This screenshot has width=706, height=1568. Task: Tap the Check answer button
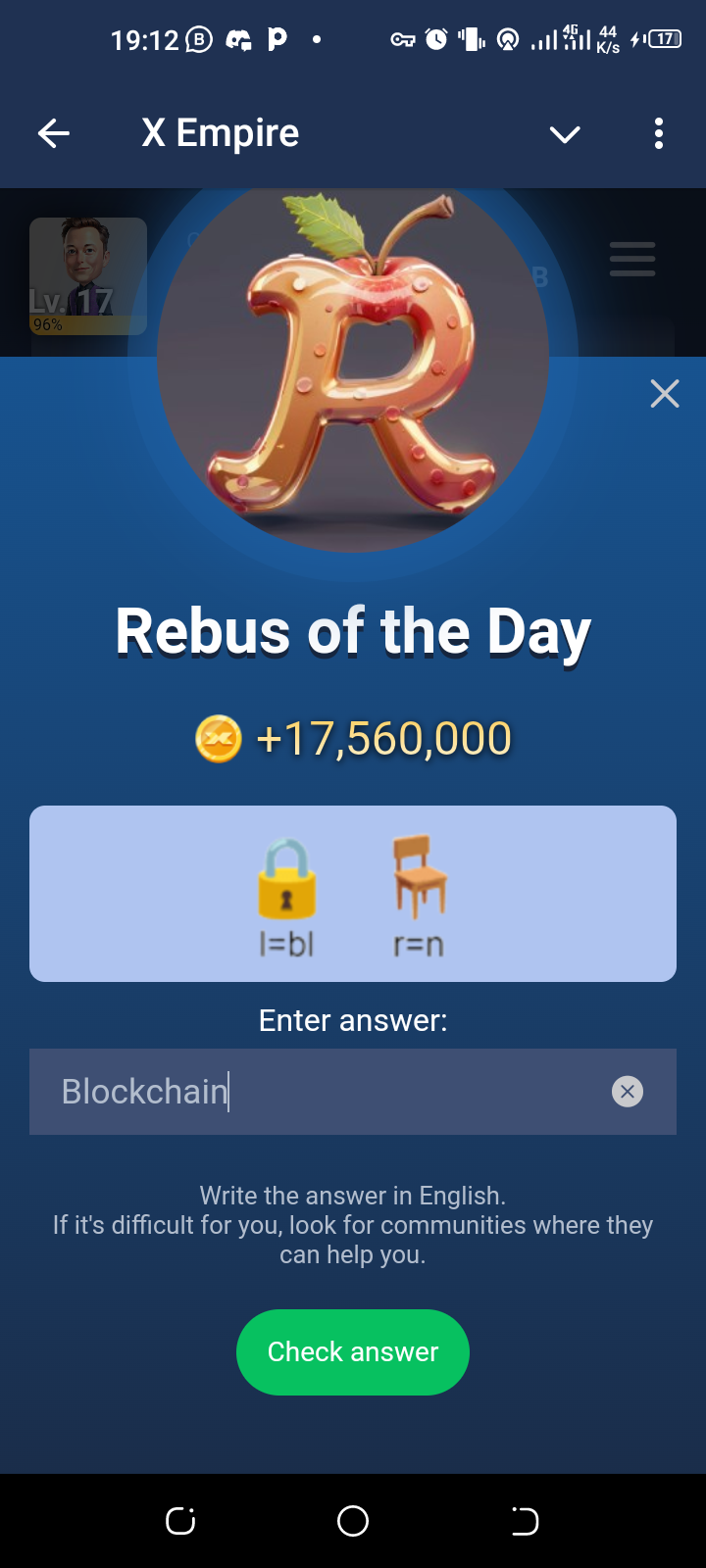point(353,1352)
